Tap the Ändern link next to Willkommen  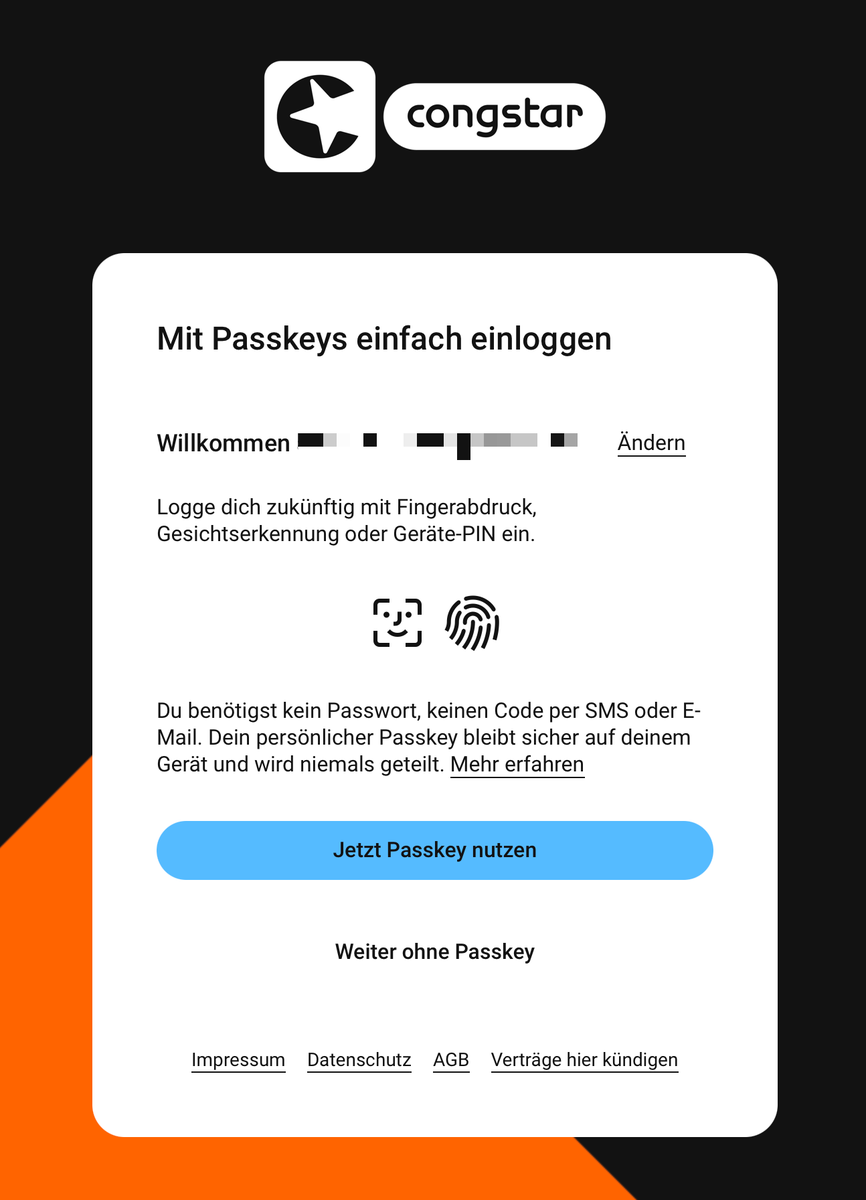(651, 443)
